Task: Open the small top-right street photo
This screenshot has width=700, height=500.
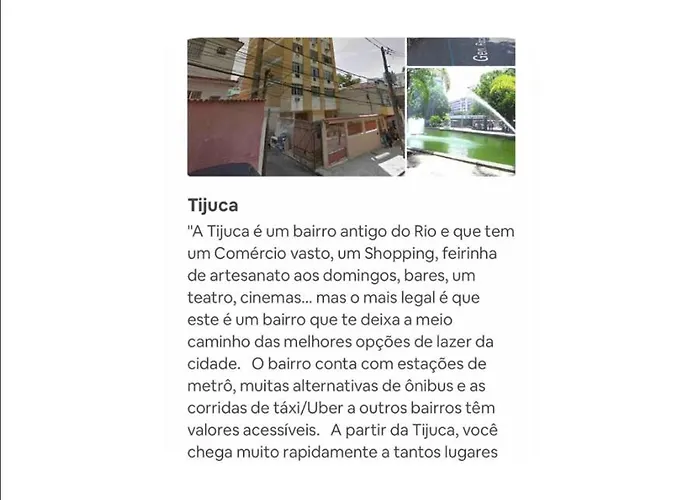Action: coord(461,51)
